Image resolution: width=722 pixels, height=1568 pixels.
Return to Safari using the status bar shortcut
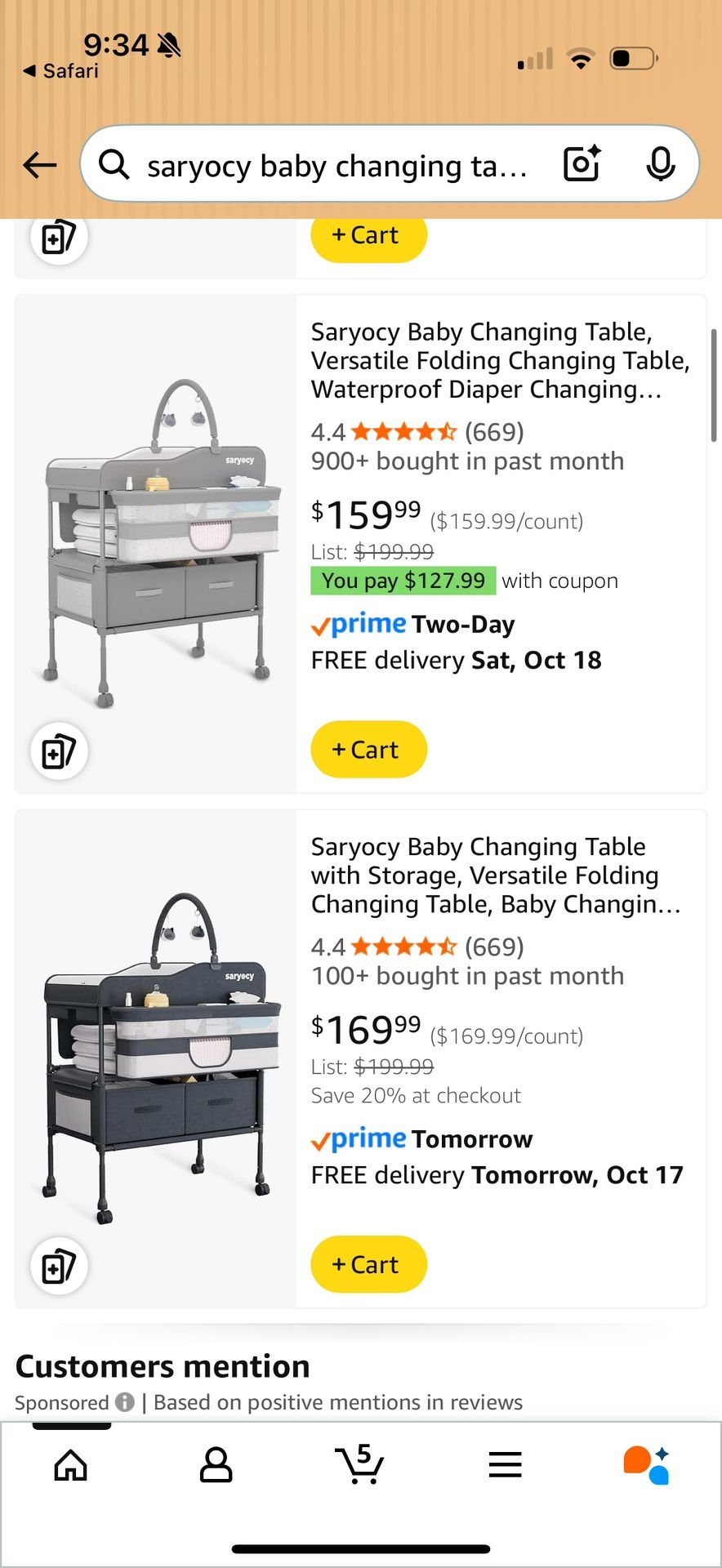(57, 71)
